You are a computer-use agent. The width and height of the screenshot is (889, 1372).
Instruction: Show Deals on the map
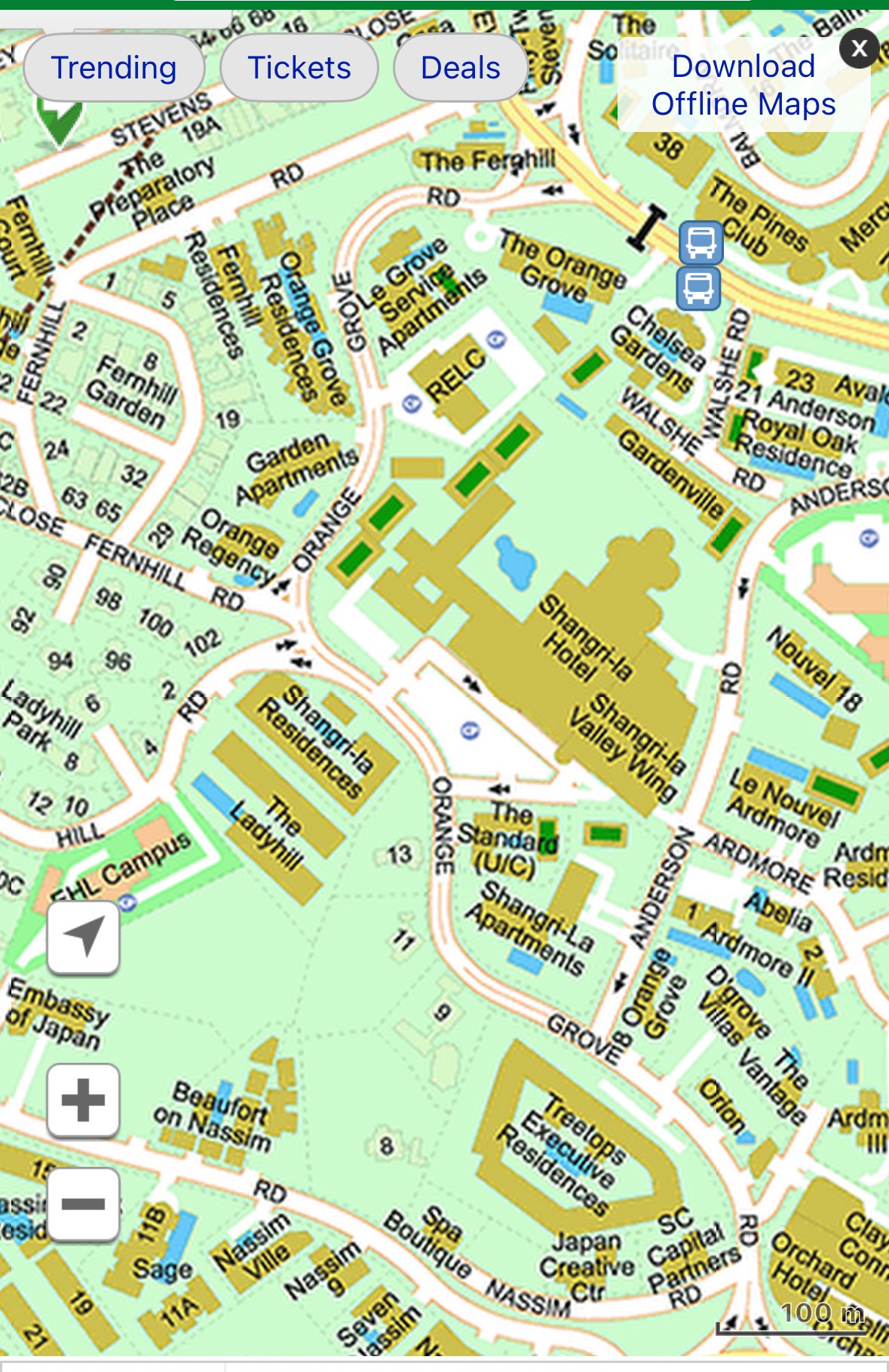point(460,68)
